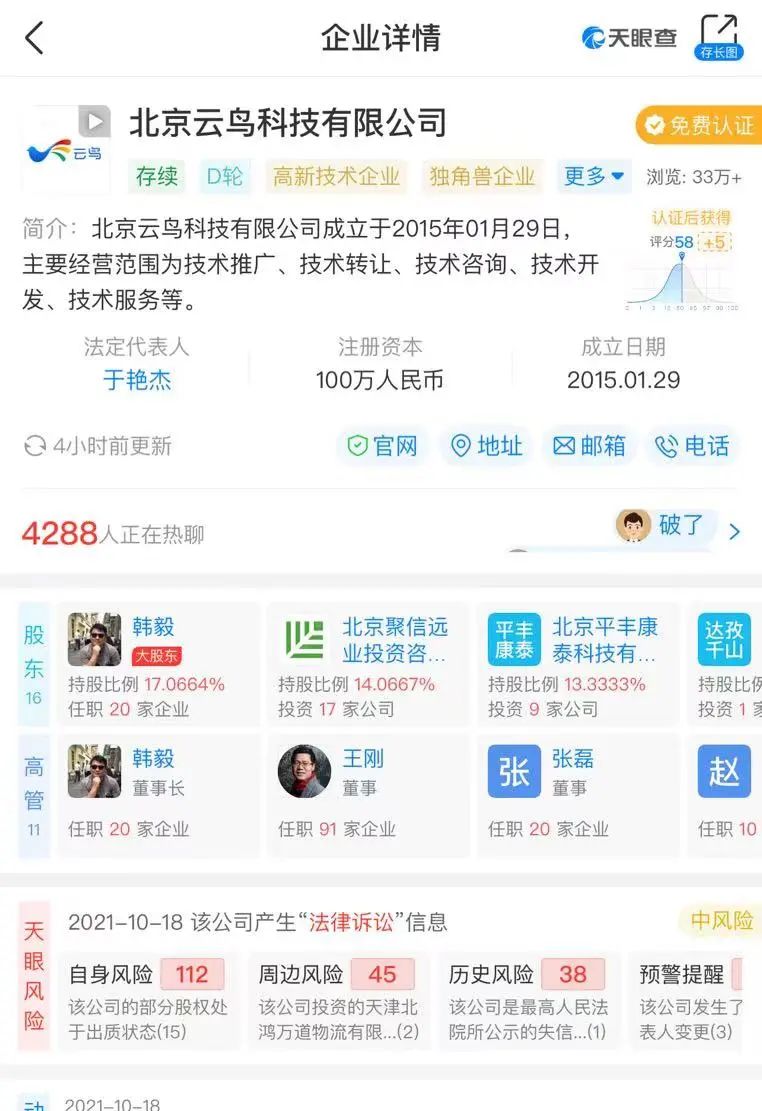Play the company video on the logo
Viewport: 762px width, 1111px height.
(93, 122)
